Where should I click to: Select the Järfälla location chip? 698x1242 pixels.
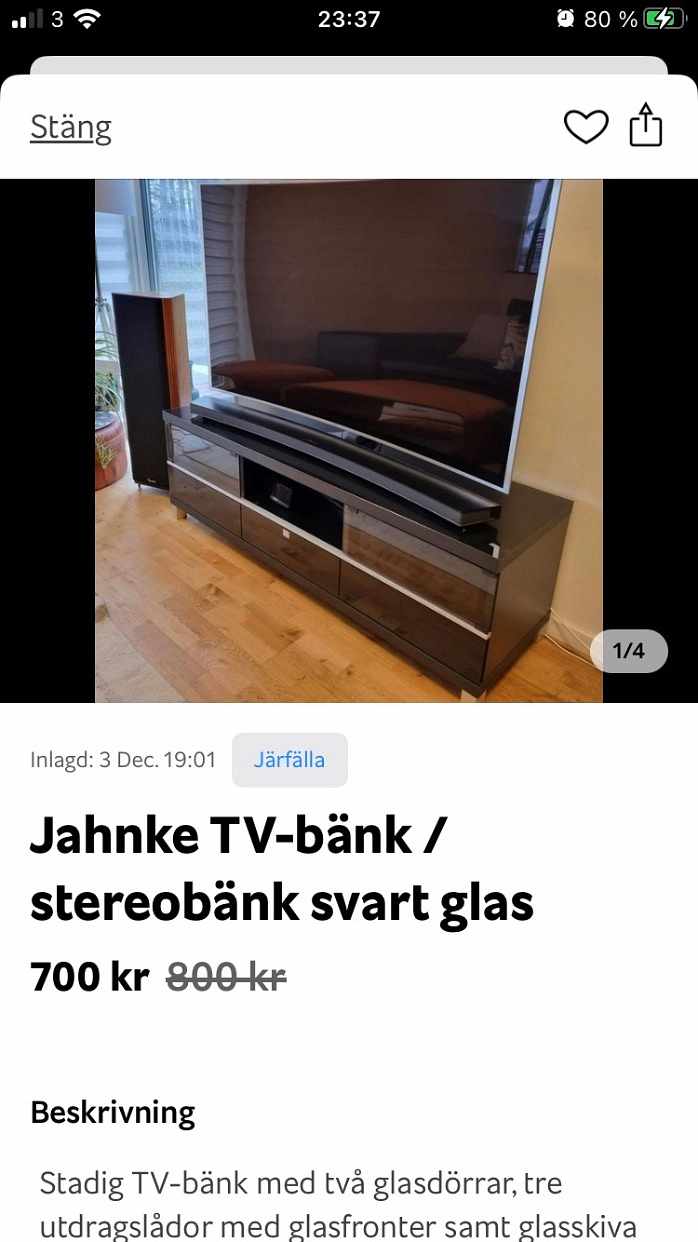289,760
